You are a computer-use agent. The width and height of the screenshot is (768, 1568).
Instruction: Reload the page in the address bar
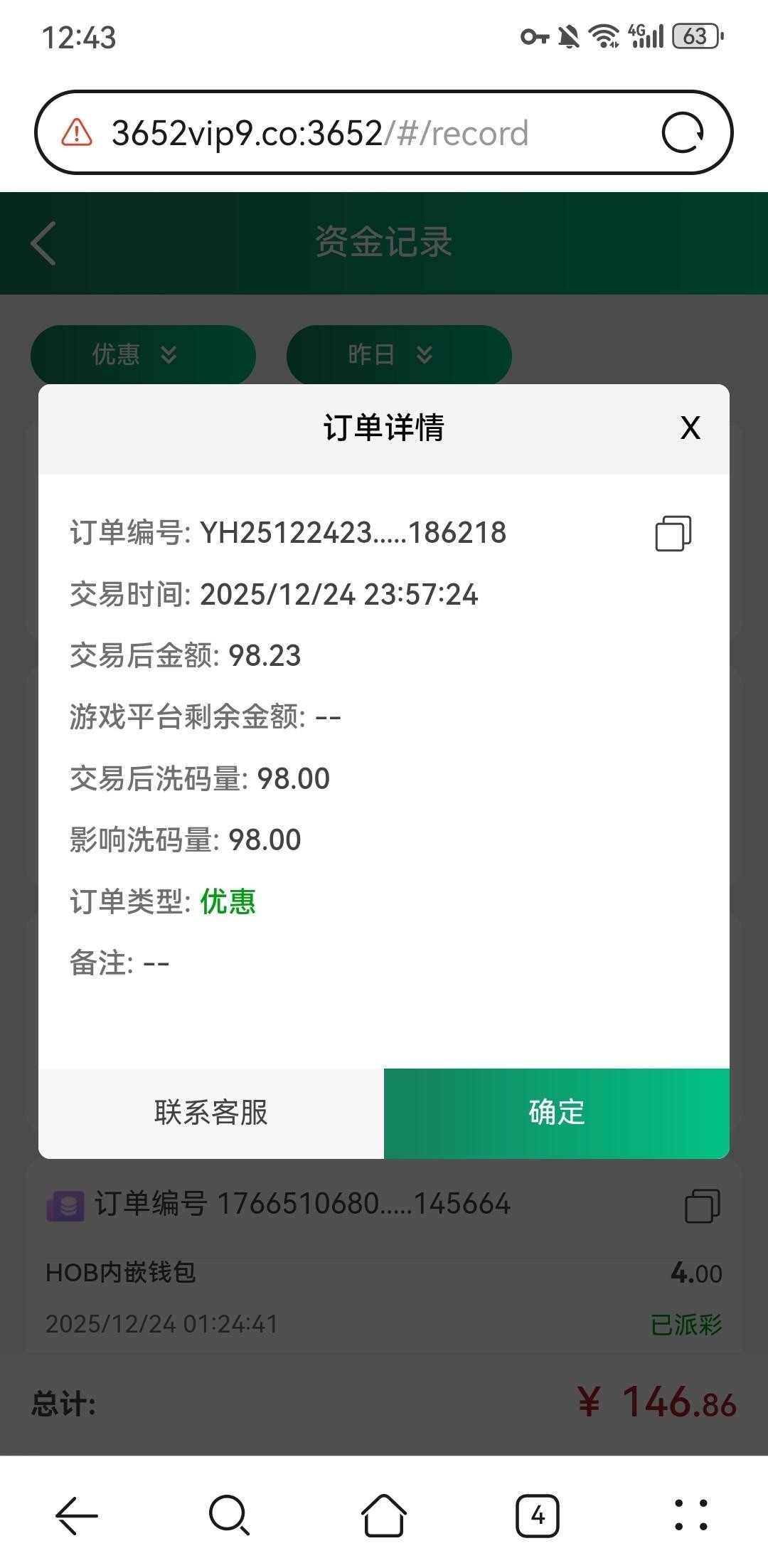pos(683,133)
